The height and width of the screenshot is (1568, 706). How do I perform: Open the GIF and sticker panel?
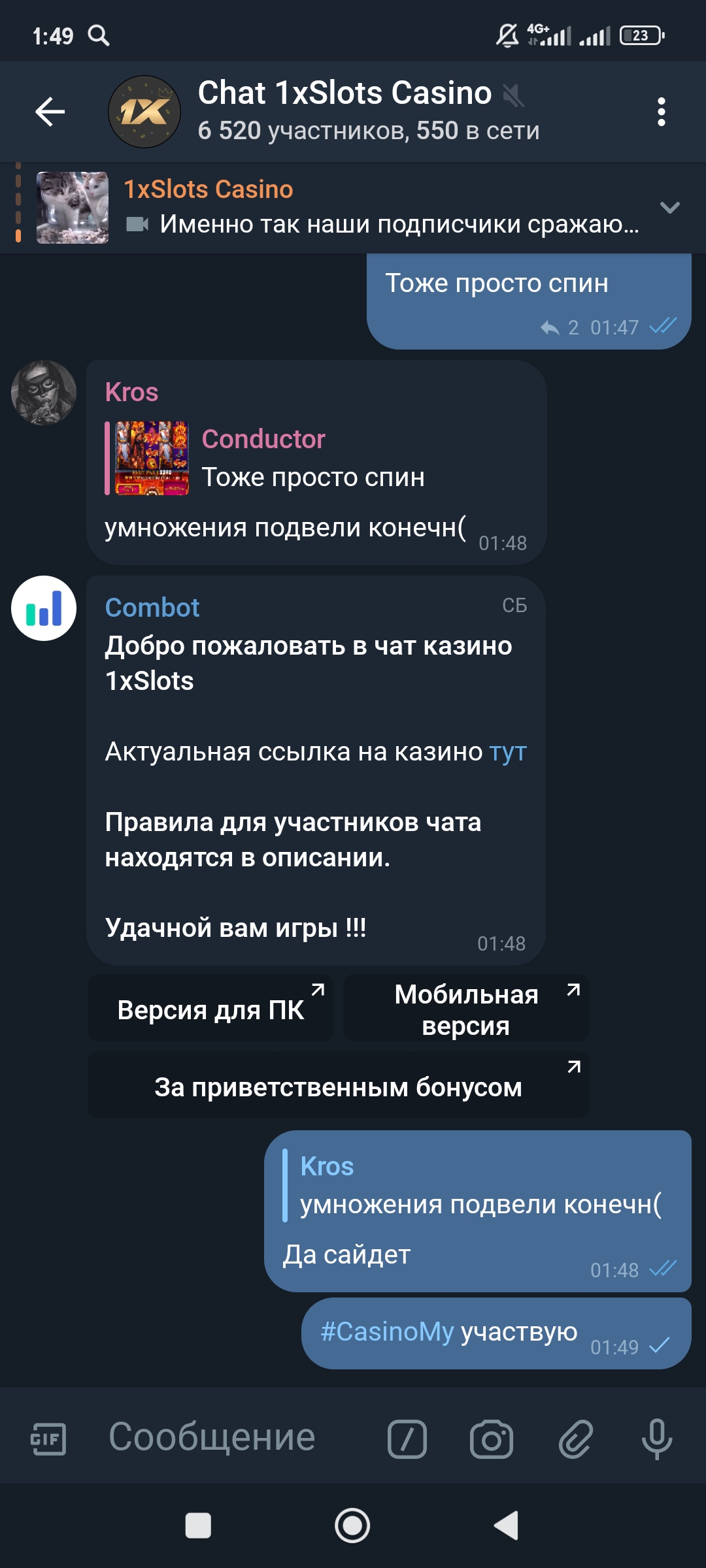(48, 1438)
